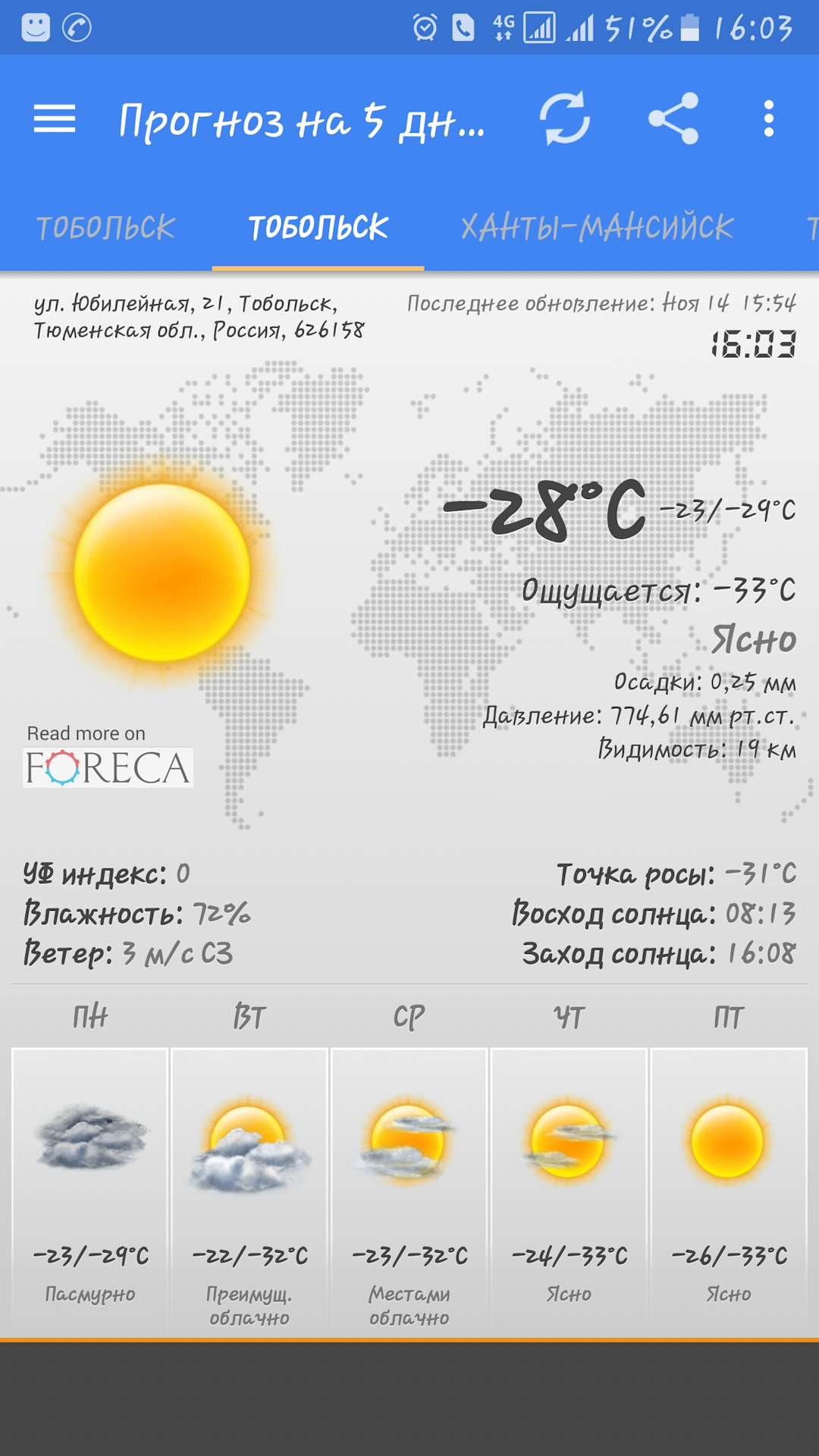Image resolution: width=819 pixels, height=1456 pixels.
Task: Open the ПН forecast card
Action: tap(90, 1189)
